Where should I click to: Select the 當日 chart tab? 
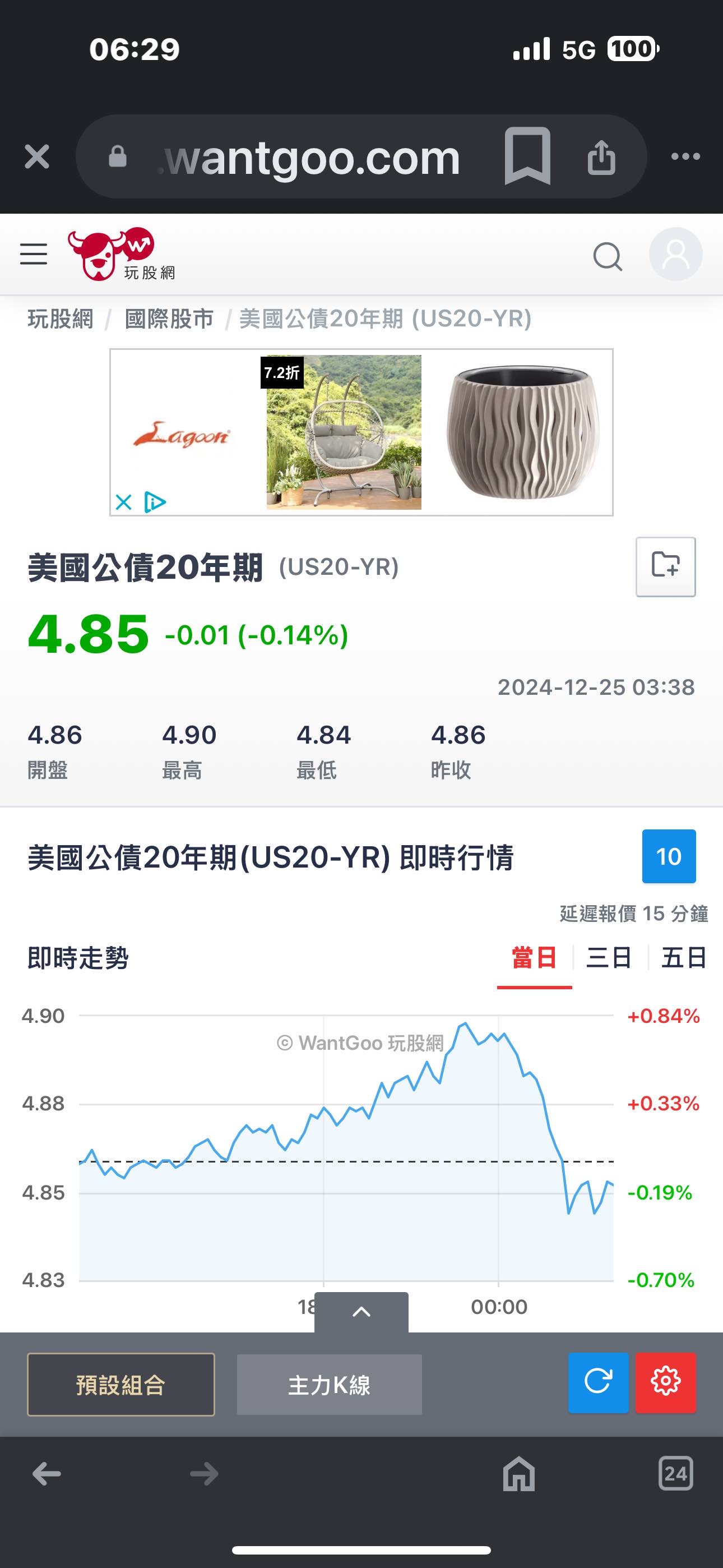click(x=534, y=958)
